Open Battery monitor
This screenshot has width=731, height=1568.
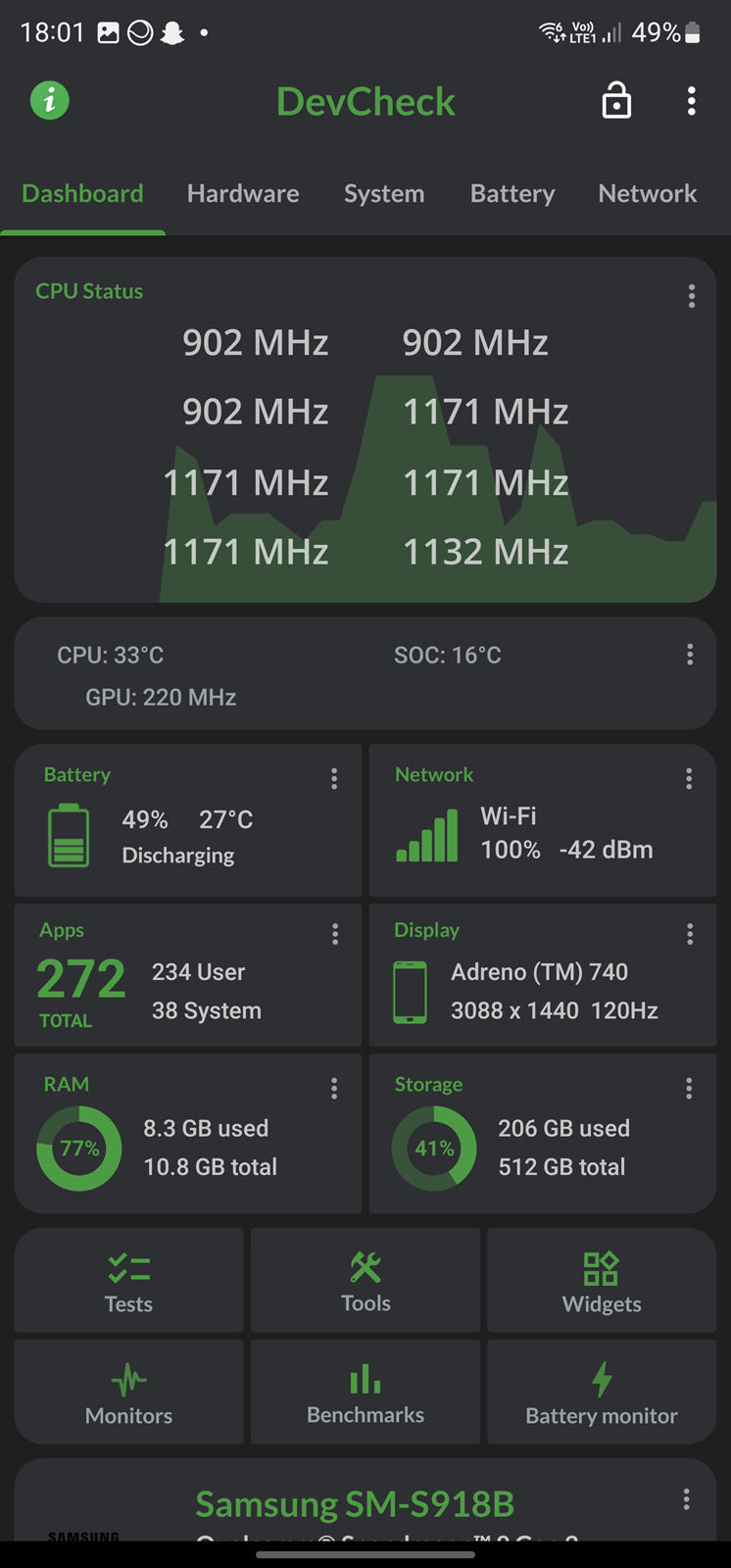point(602,1392)
